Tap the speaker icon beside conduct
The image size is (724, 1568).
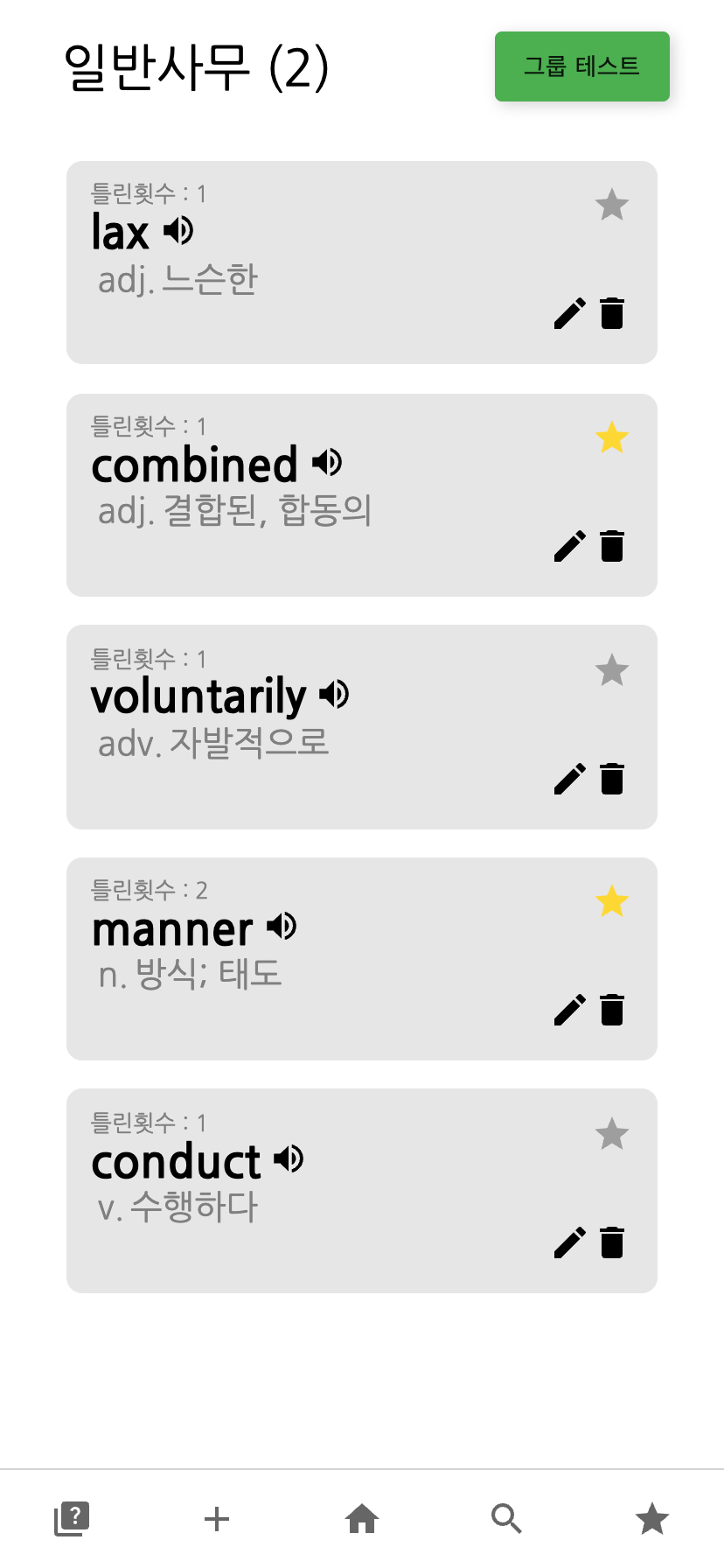coord(289,1158)
